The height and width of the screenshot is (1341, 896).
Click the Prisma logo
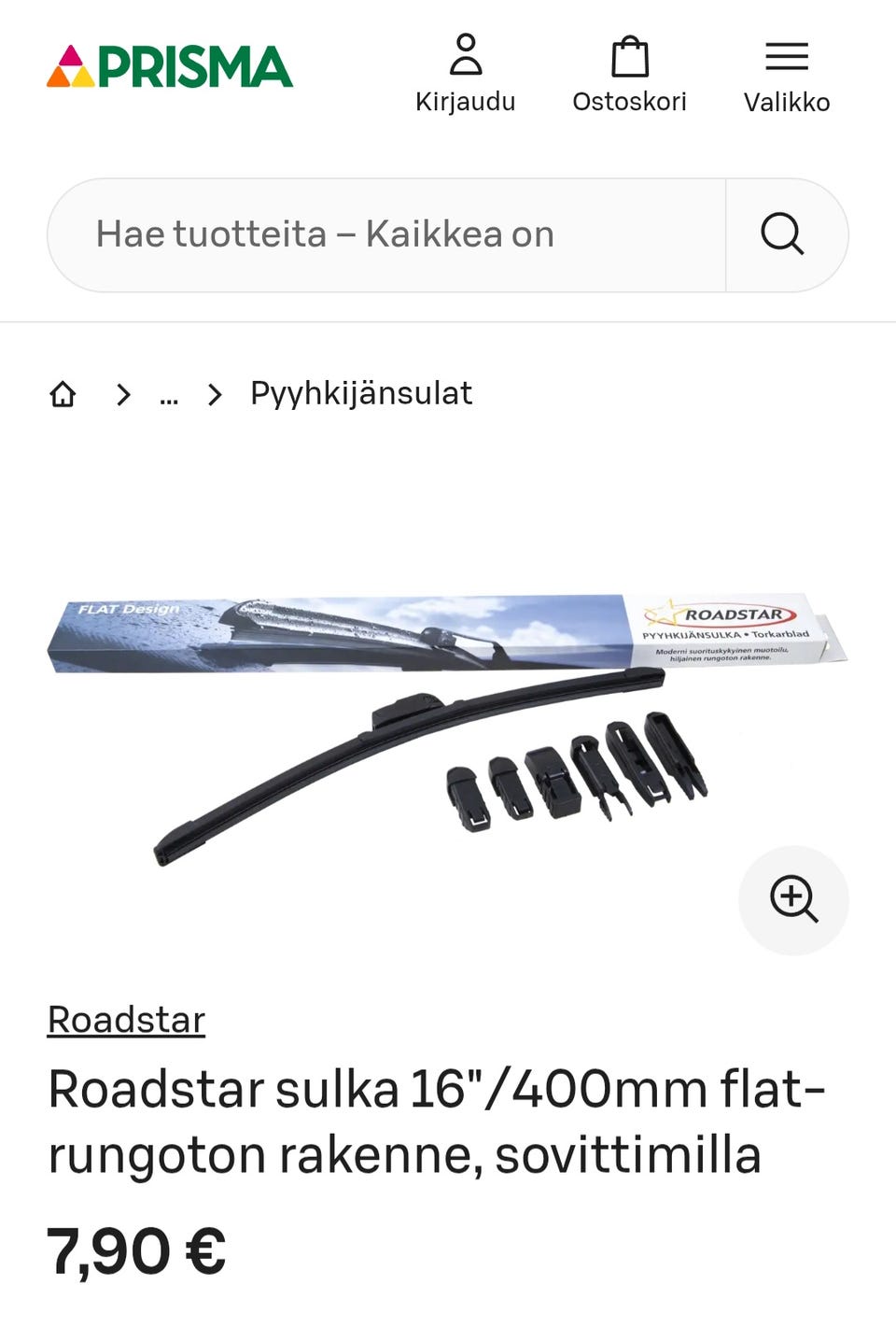(x=171, y=64)
